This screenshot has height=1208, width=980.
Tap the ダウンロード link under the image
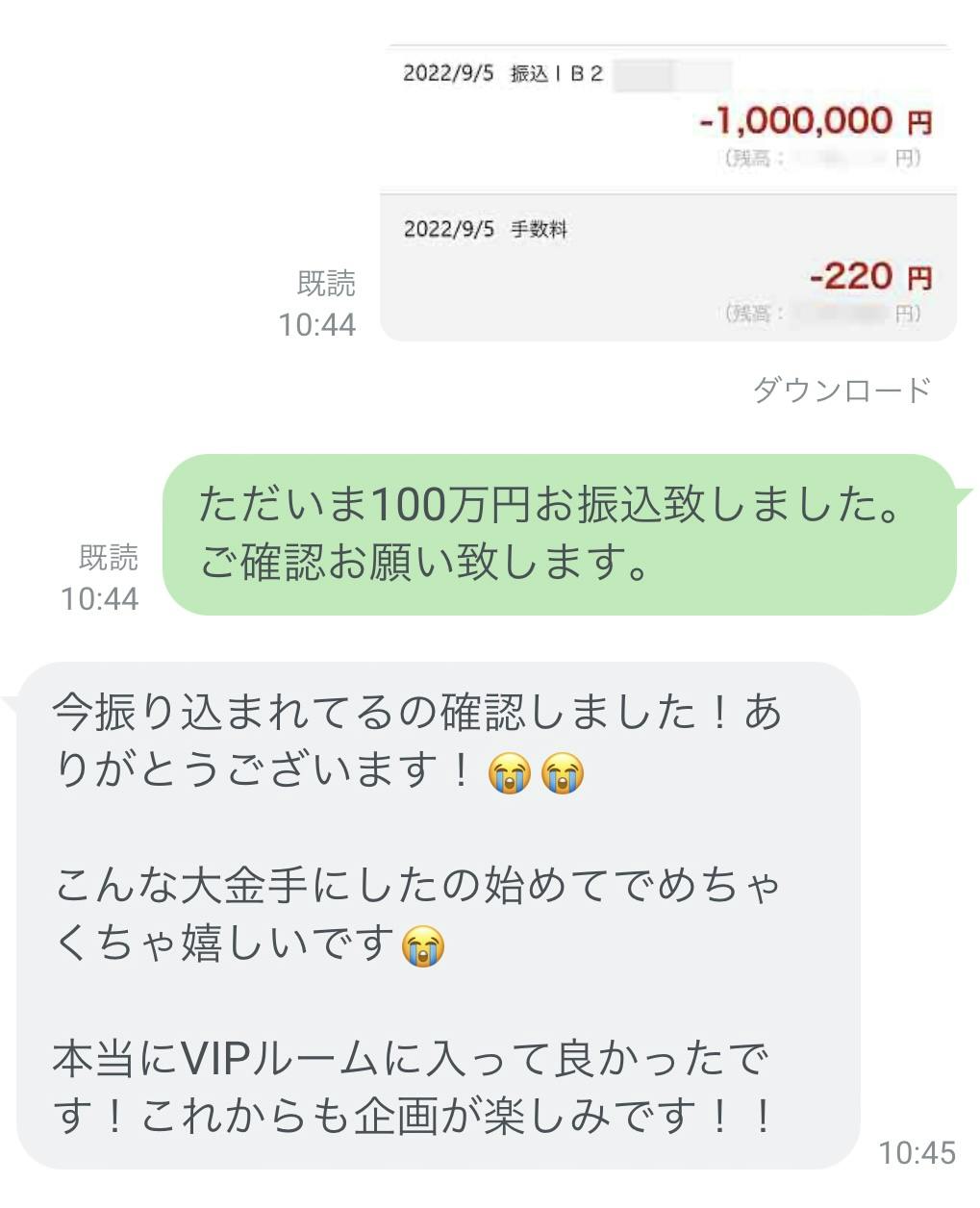(x=842, y=390)
